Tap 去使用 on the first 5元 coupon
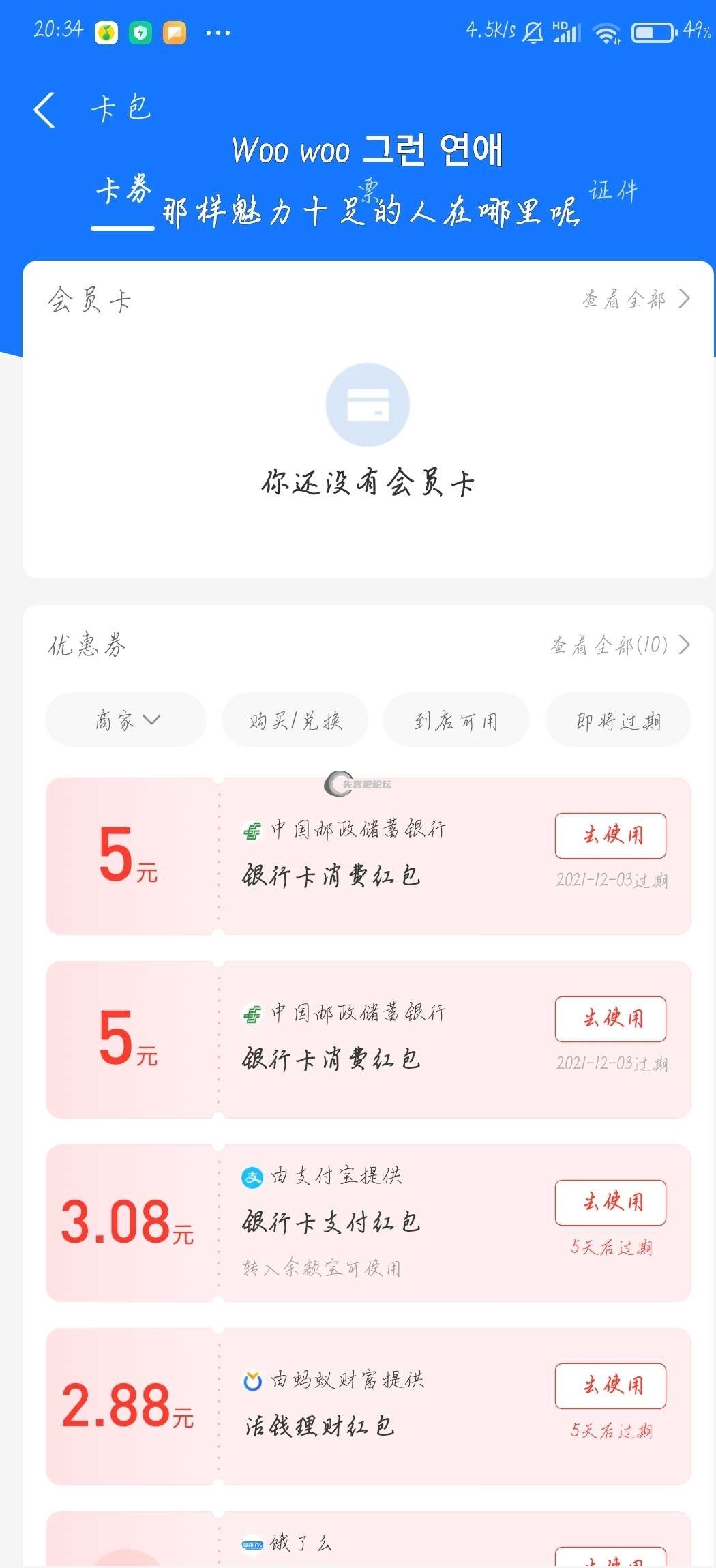The height and width of the screenshot is (1568, 716). pyautogui.click(x=610, y=835)
